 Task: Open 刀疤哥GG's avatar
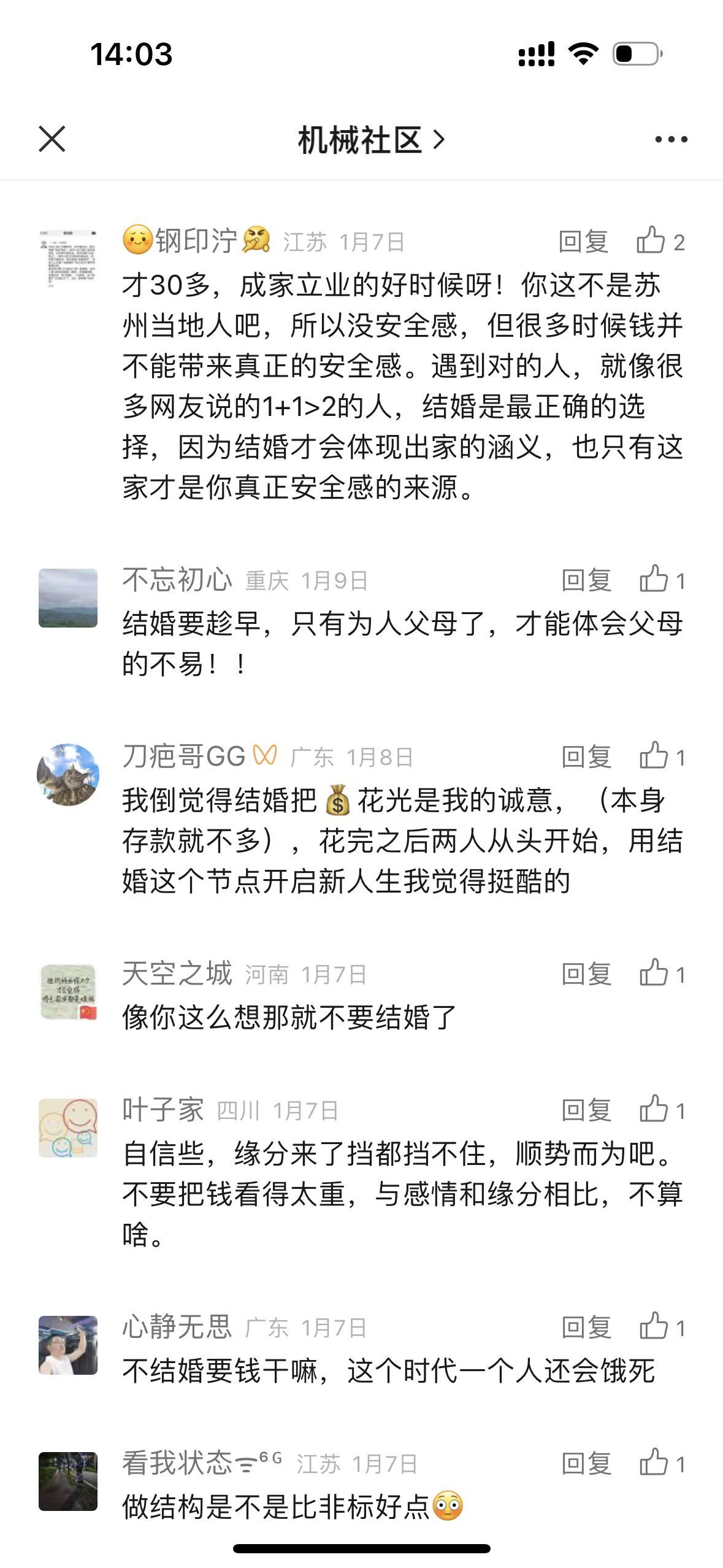68,774
